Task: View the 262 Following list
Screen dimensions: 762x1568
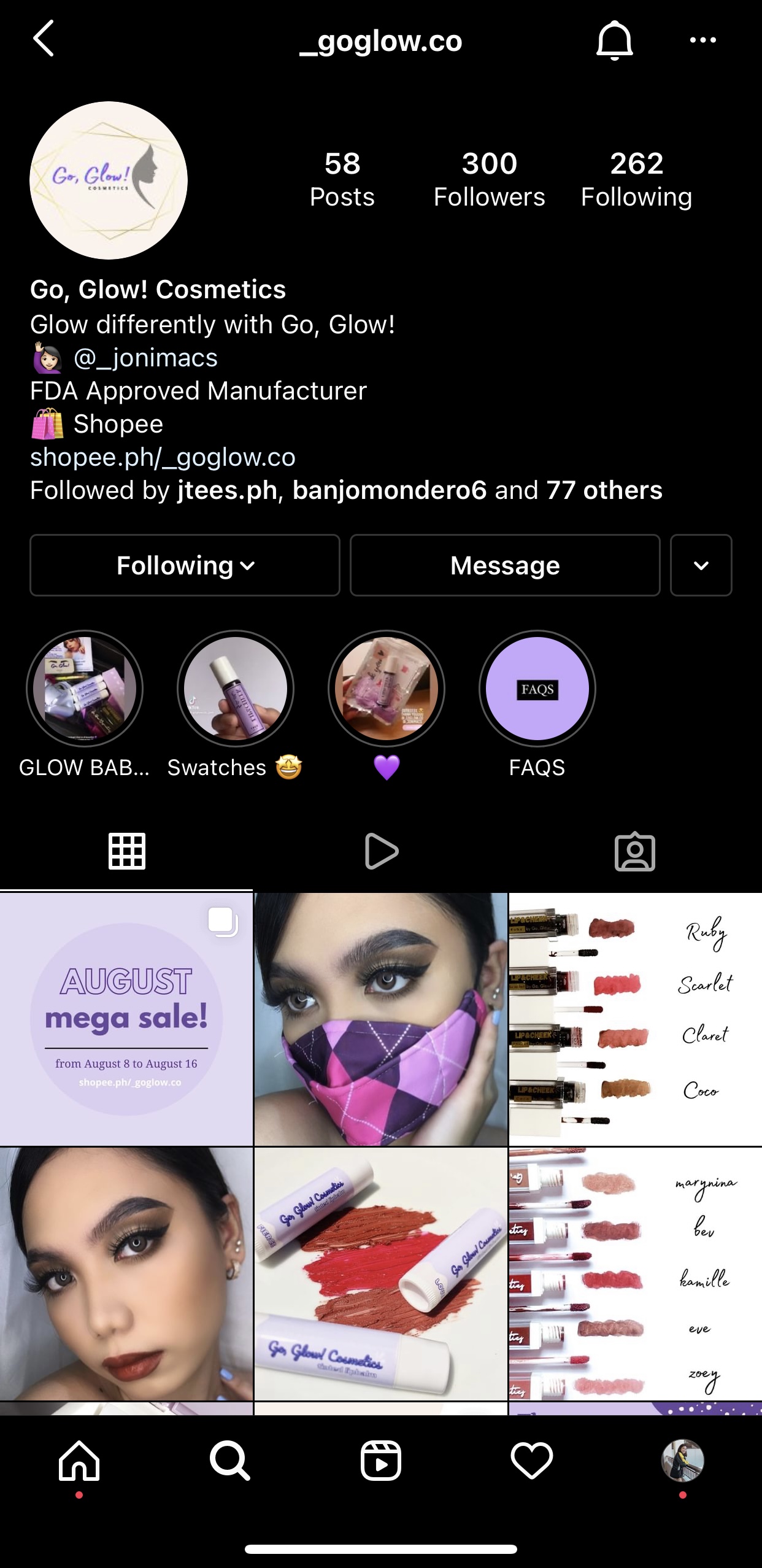Action: click(x=636, y=179)
